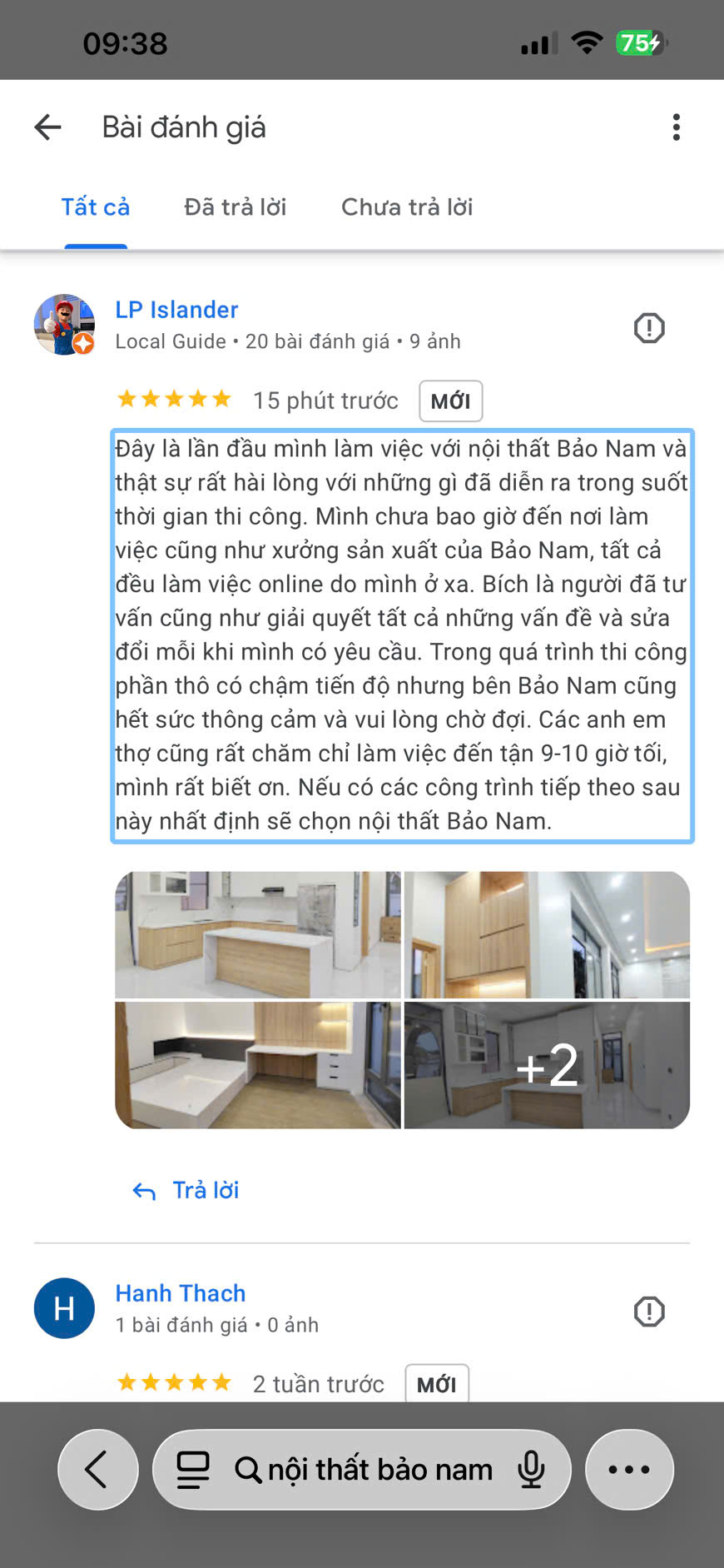Start voice search with the microphone

tap(531, 1470)
